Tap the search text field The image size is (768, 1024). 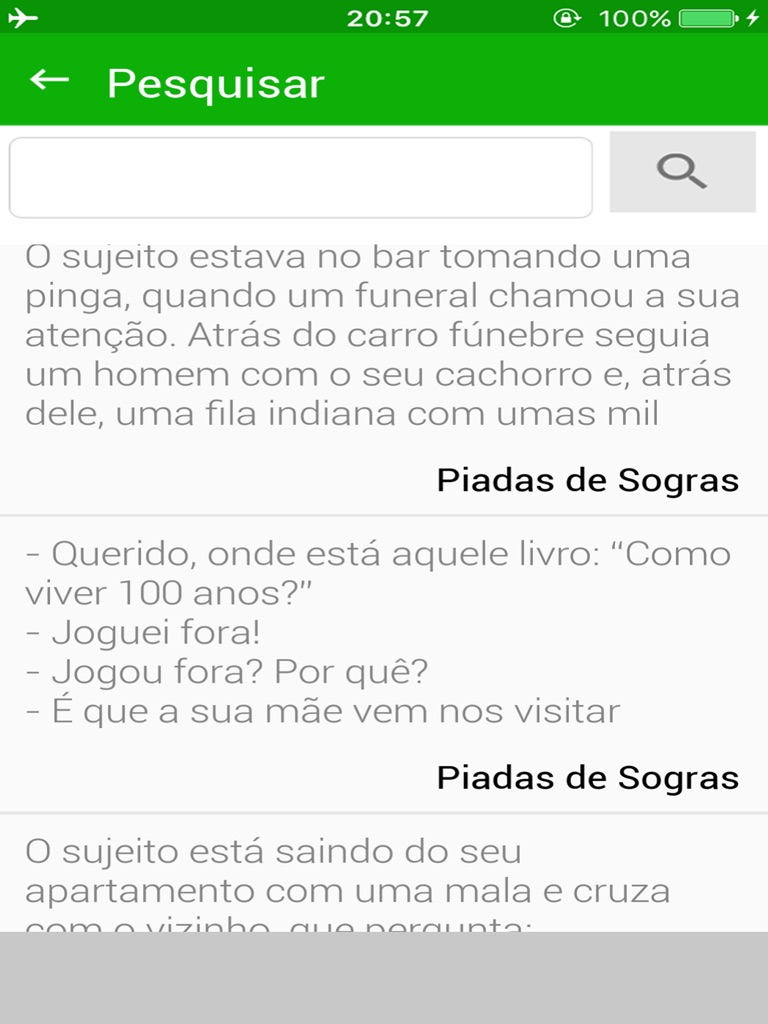tap(300, 178)
